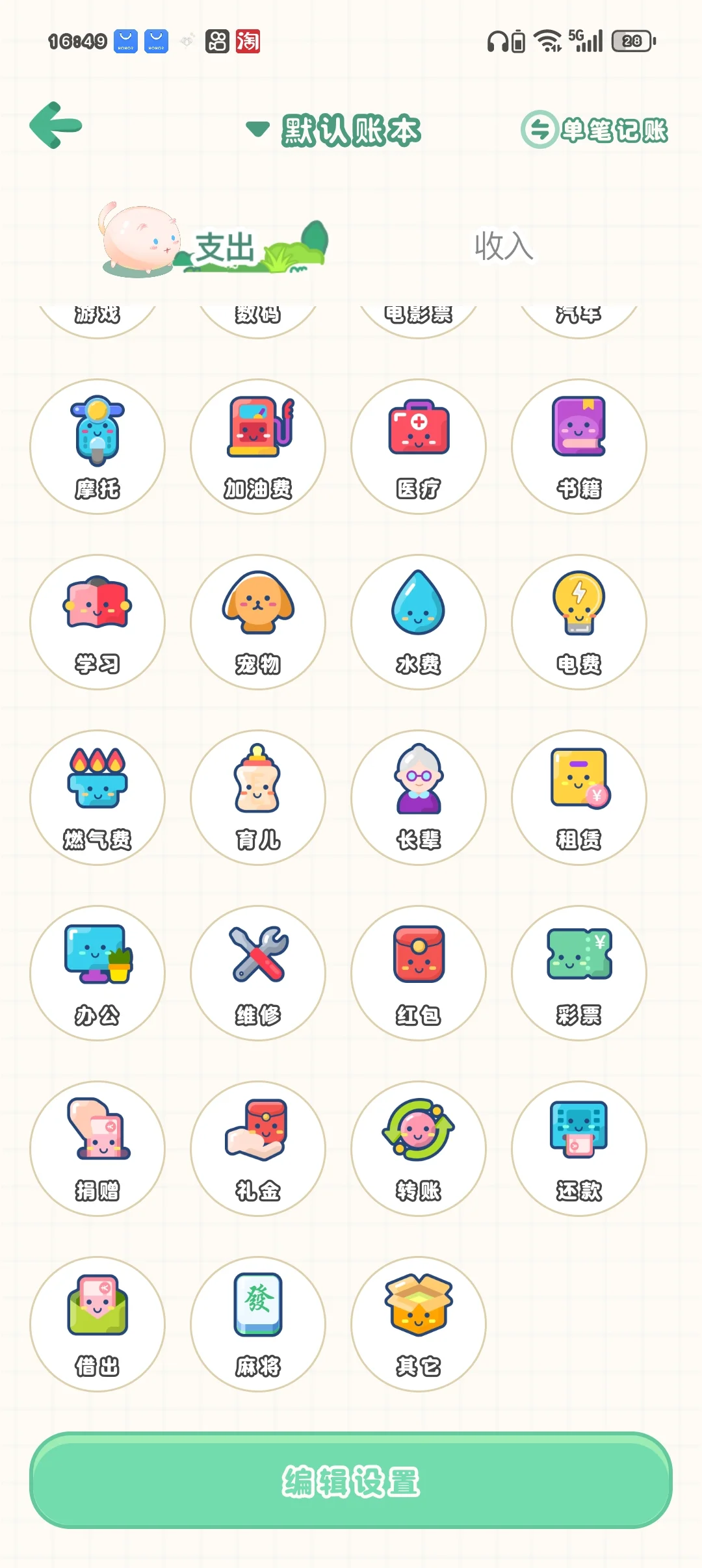702x1568 pixels.
Task: Select the 支出 tab
Action: [x=224, y=247]
